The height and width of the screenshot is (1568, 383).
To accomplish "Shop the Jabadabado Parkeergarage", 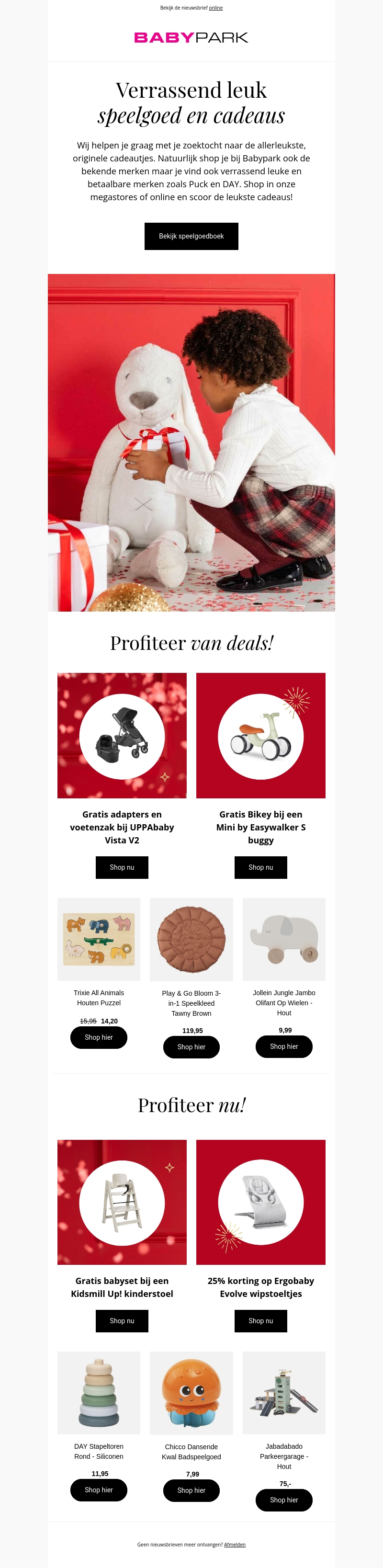I will pyautogui.click(x=284, y=1500).
